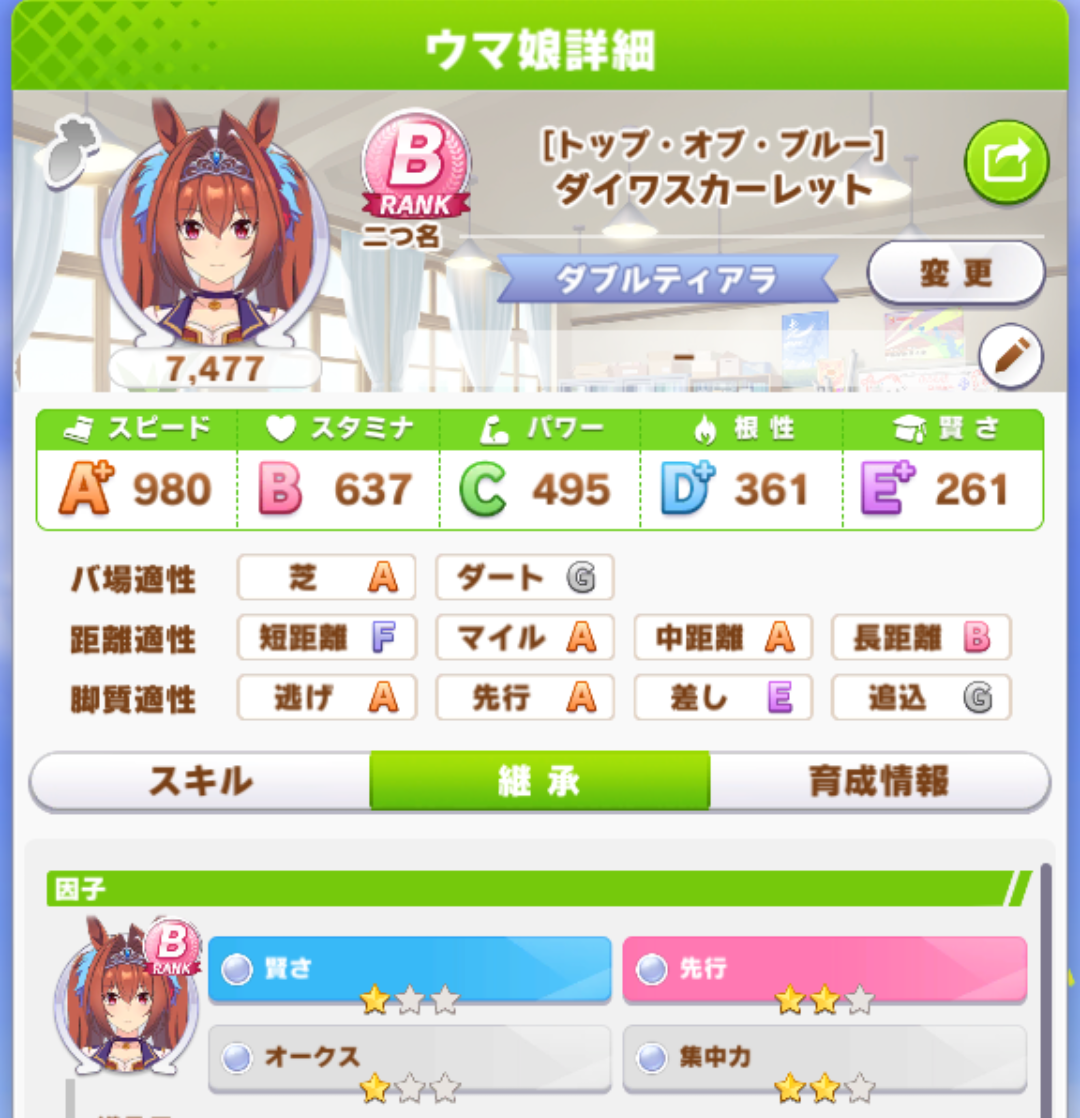The image size is (1080, 1118).
Task: Select the 継承 tab
Action: coord(539,781)
